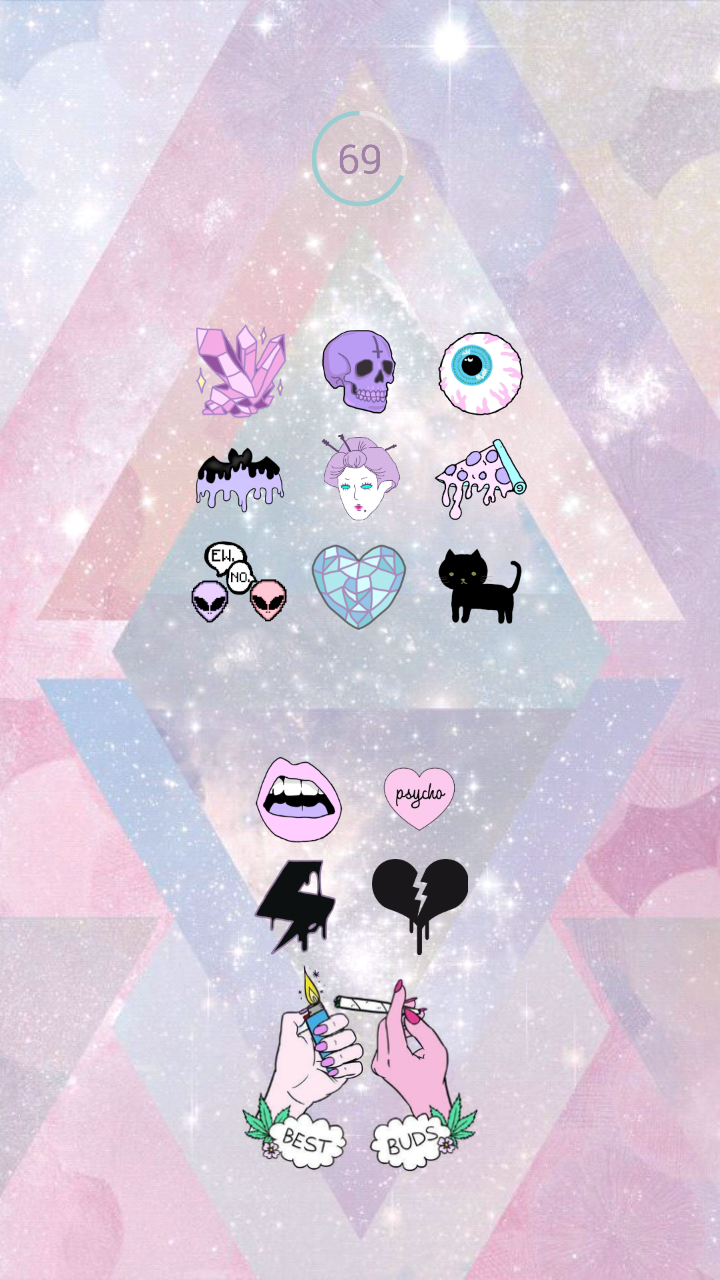The width and height of the screenshot is (720, 1280).
Task: Open the blue eyeball icon
Action: click(480, 372)
